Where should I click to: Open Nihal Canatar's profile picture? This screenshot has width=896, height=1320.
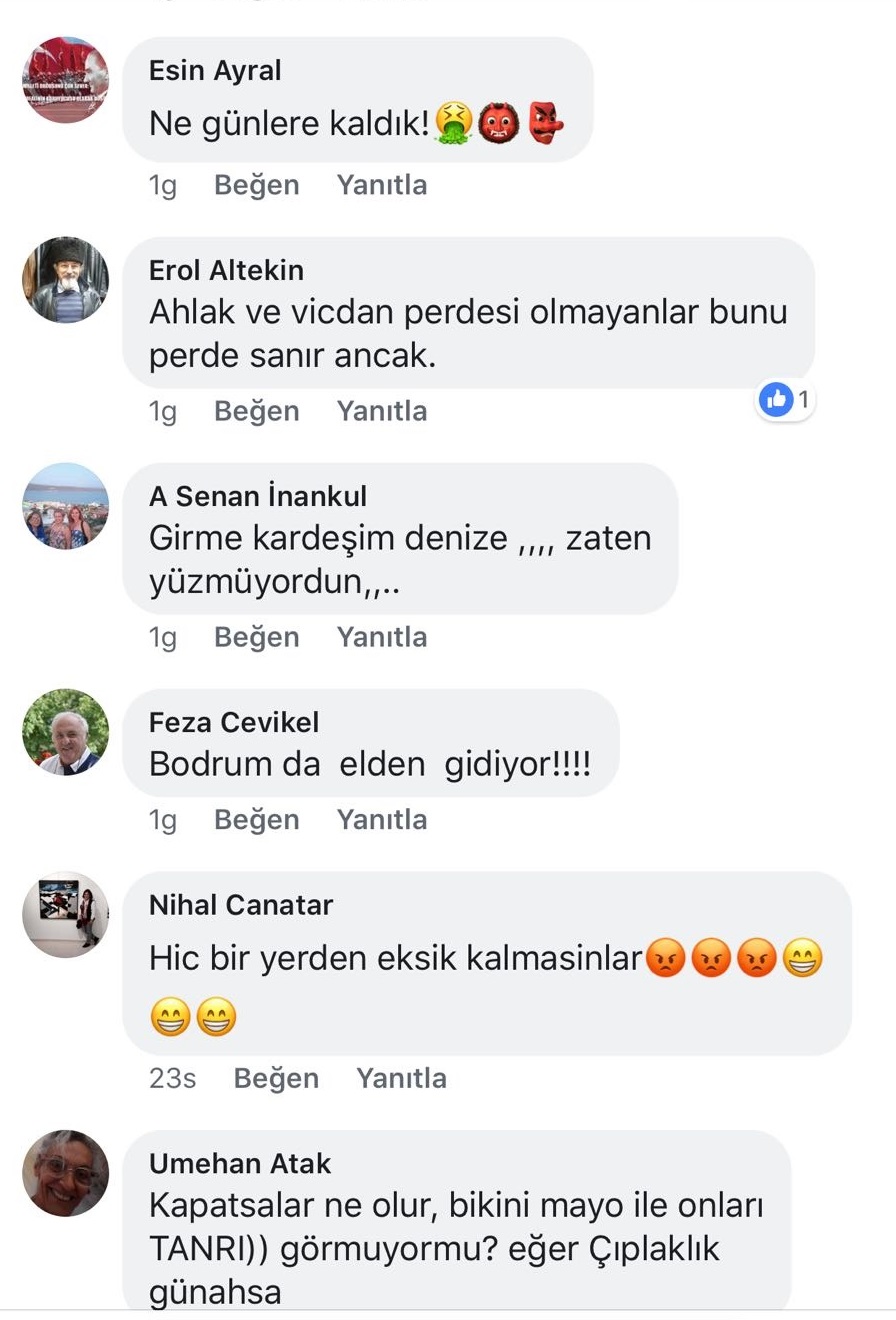(65, 914)
